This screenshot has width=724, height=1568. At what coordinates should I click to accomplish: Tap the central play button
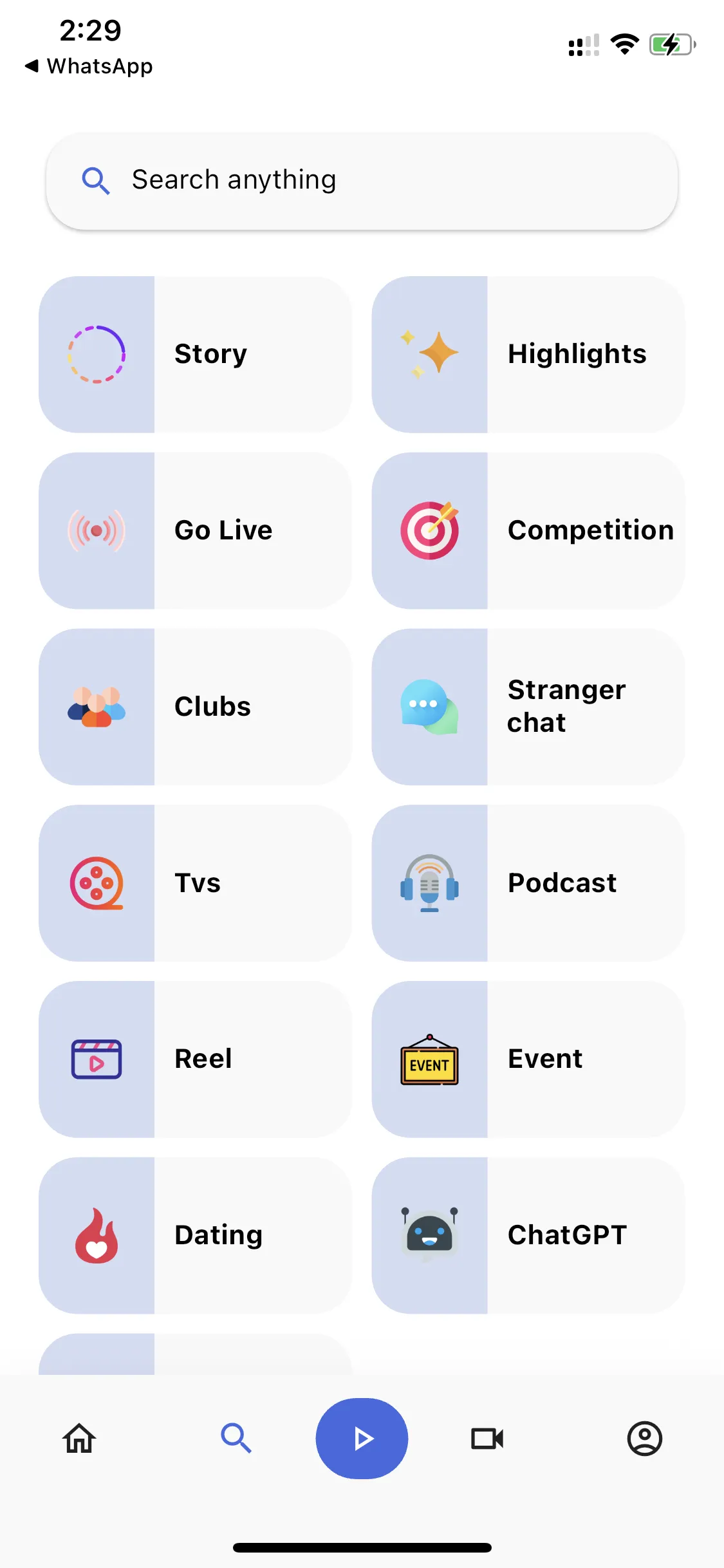tap(362, 1439)
